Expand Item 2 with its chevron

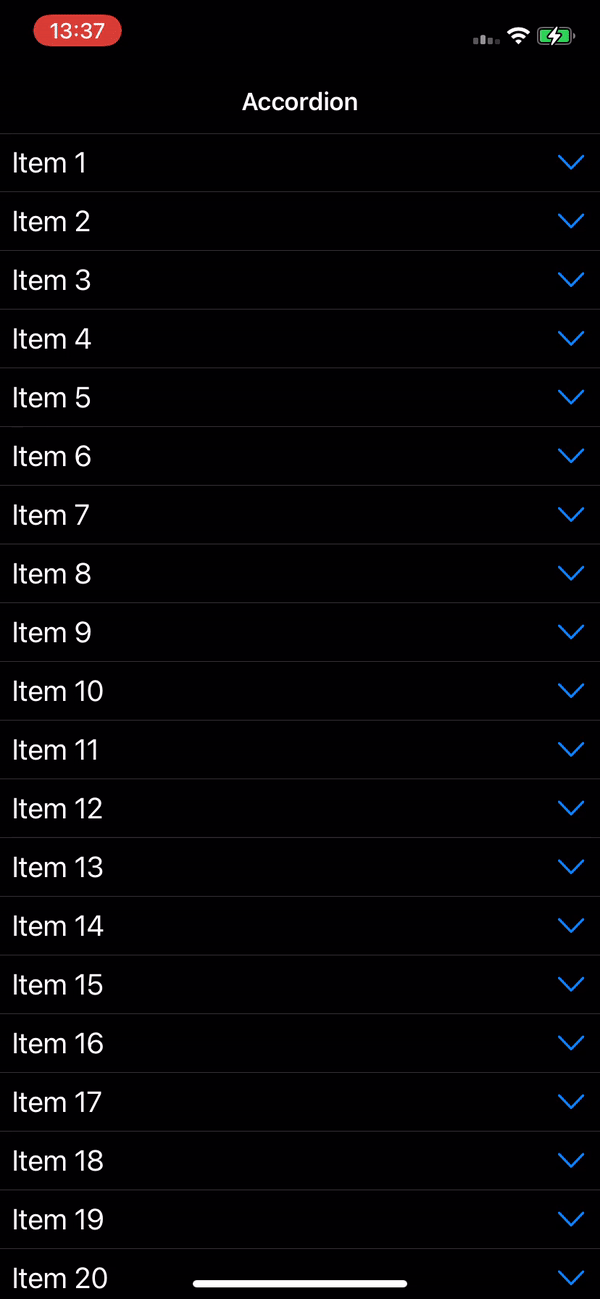click(570, 221)
